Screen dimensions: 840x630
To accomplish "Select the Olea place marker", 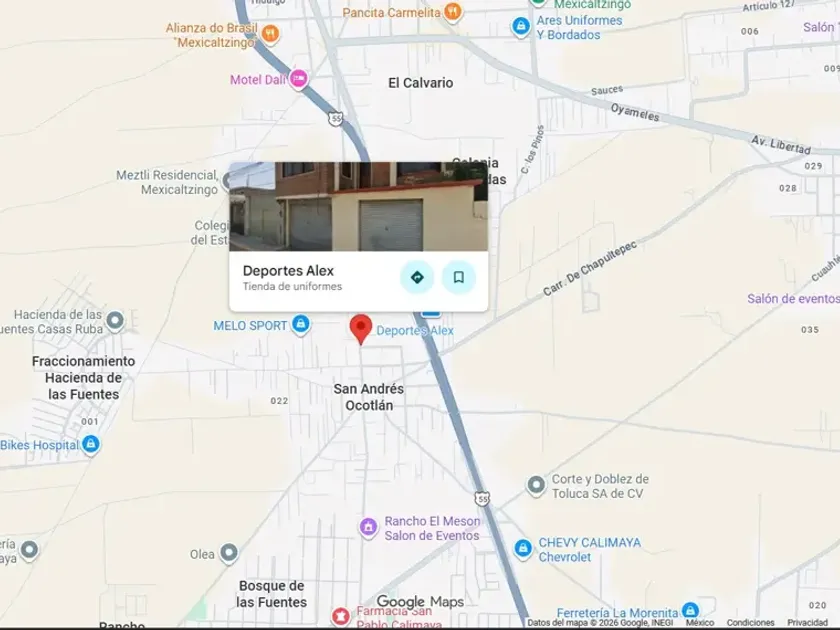I will [229, 552].
